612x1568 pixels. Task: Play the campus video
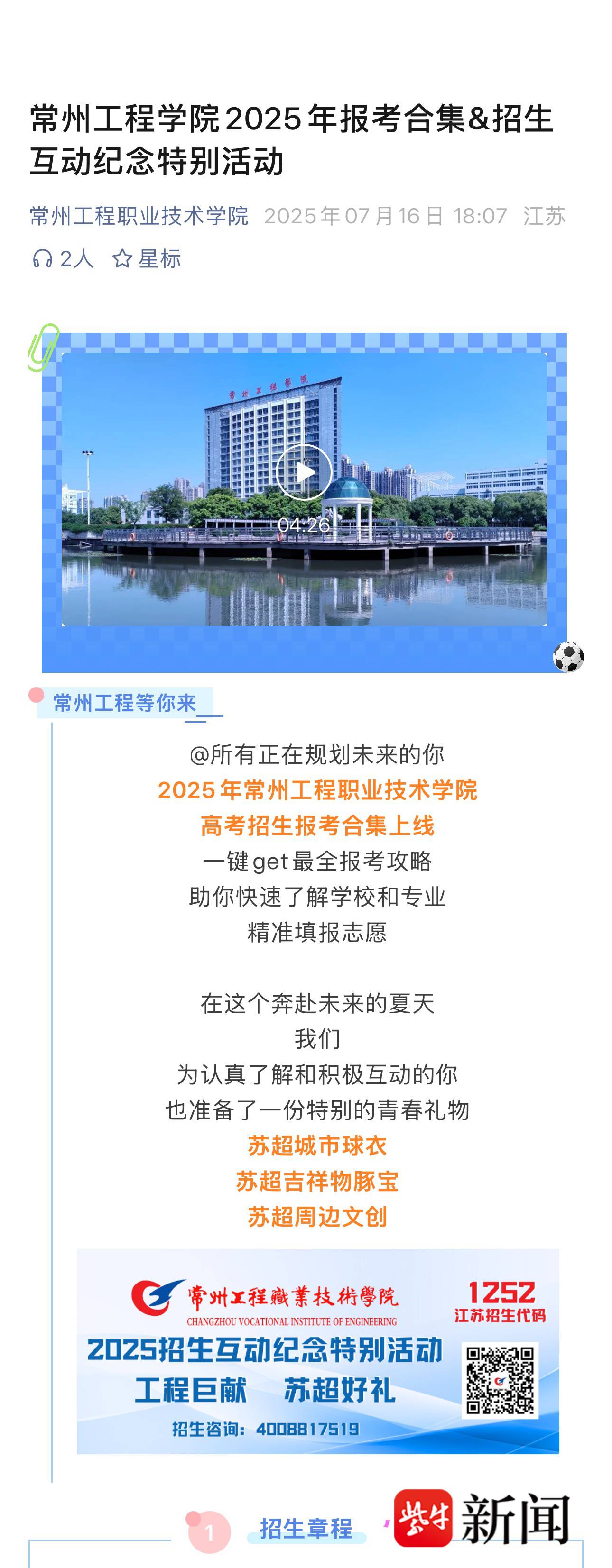(x=303, y=472)
